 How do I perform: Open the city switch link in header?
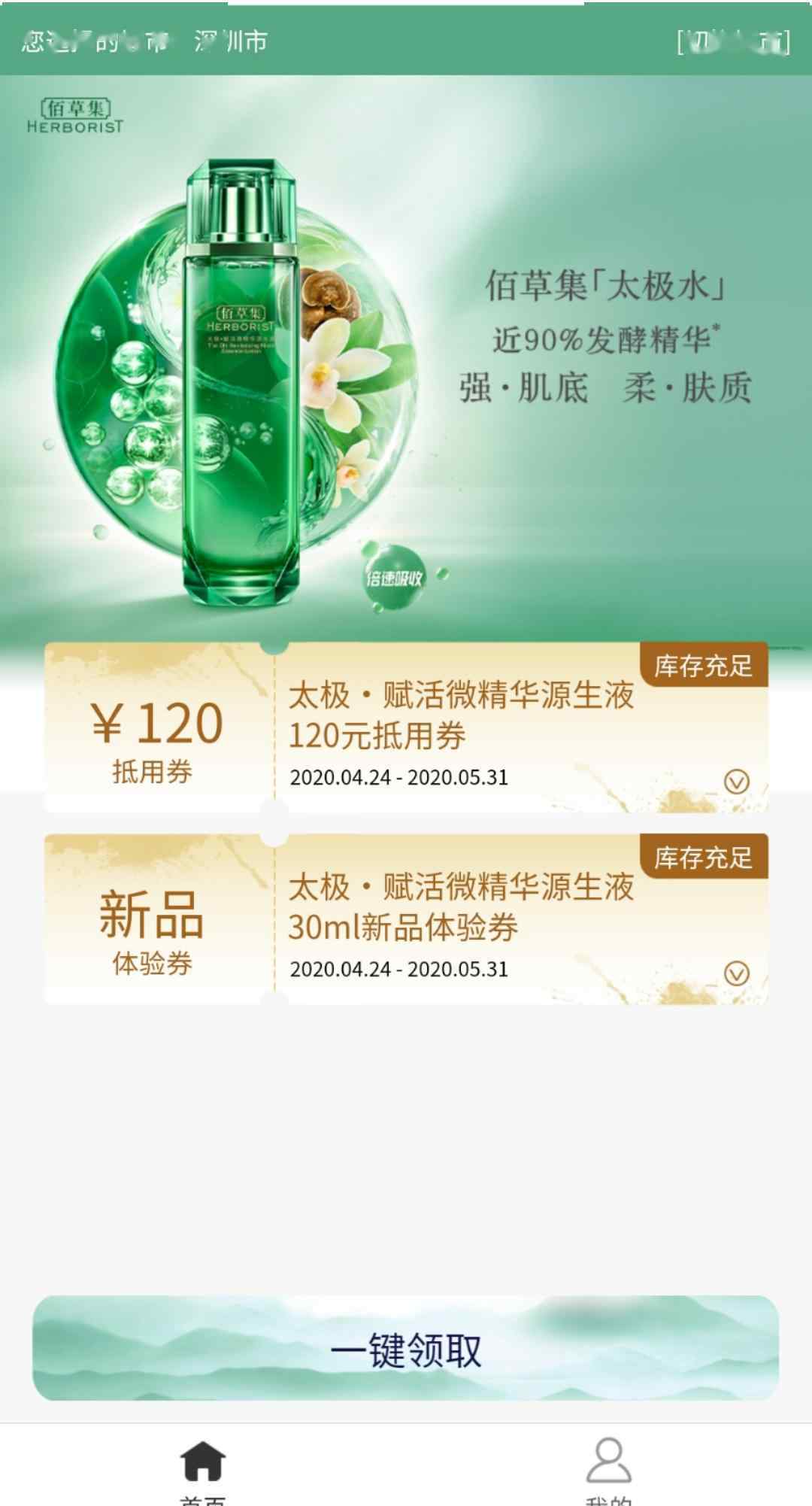733,41
